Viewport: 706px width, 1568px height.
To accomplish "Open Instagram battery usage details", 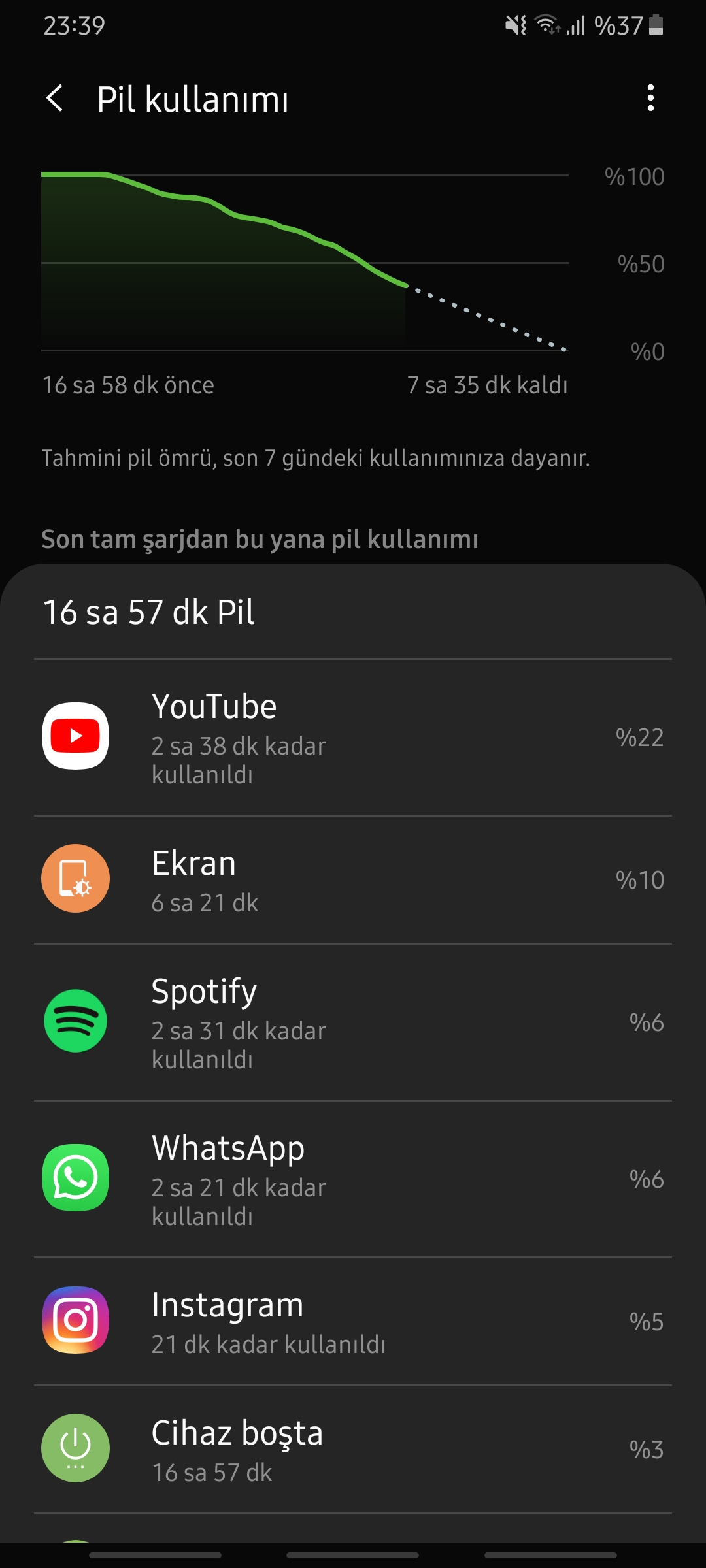I will [353, 1322].
